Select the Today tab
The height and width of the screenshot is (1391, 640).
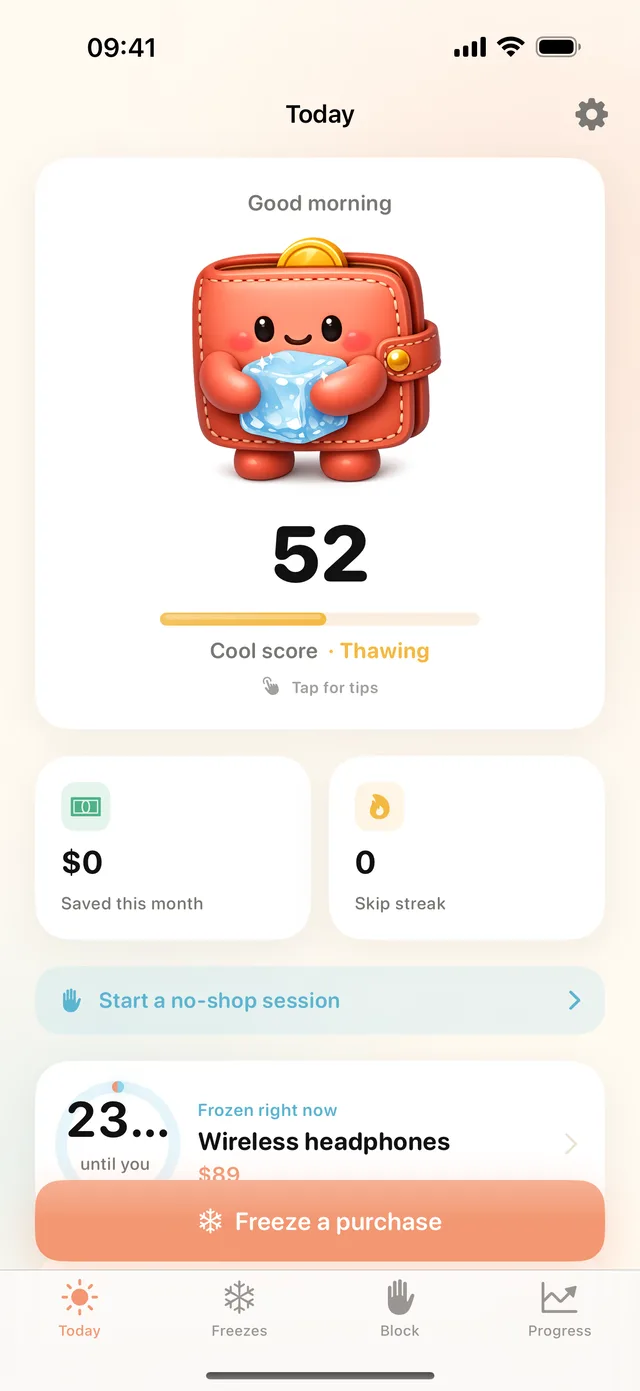pyautogui.click(x=79, y=1309)
